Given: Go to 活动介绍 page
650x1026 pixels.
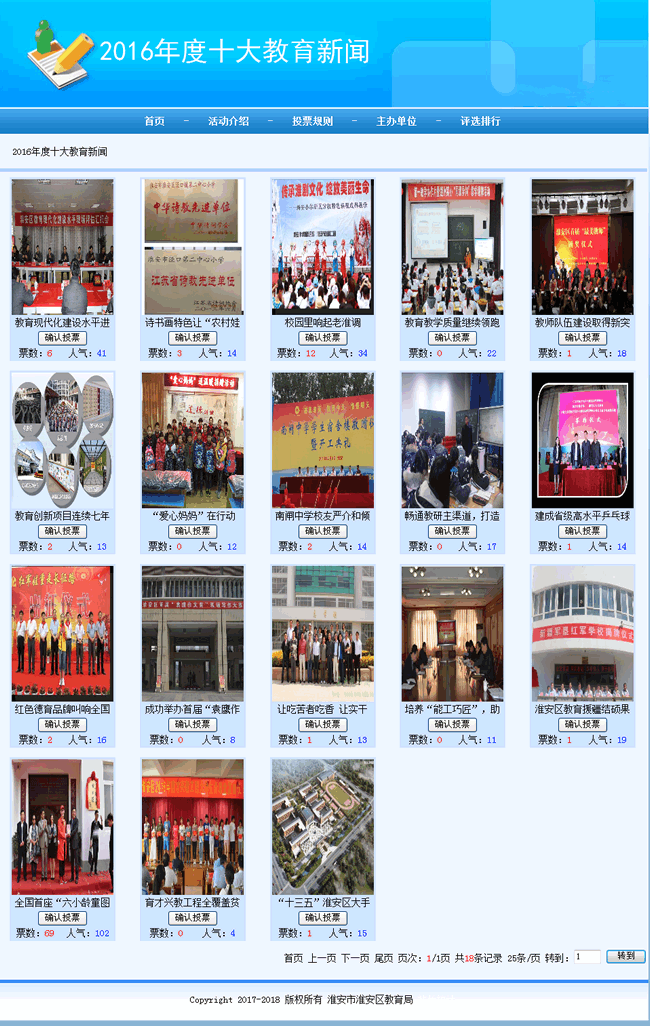Looking at the screenshot, I should (x=228, y=121).
